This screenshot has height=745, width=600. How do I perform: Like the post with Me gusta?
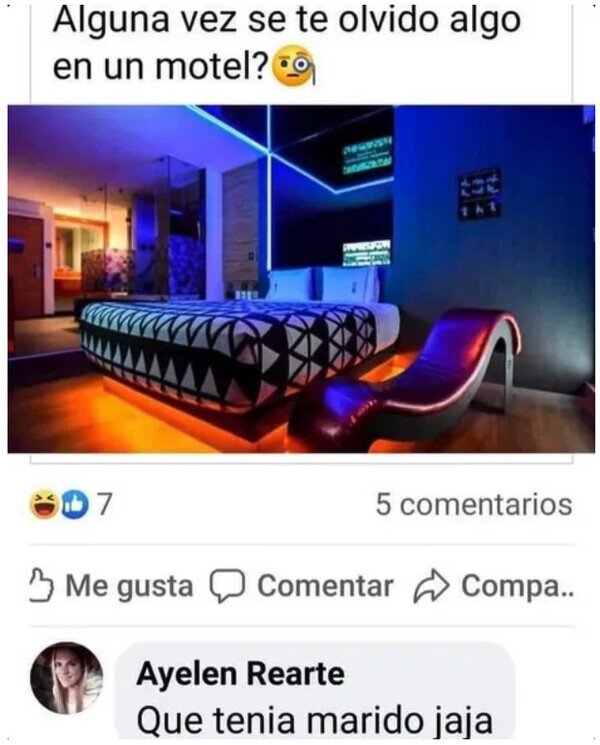[111, 585]
